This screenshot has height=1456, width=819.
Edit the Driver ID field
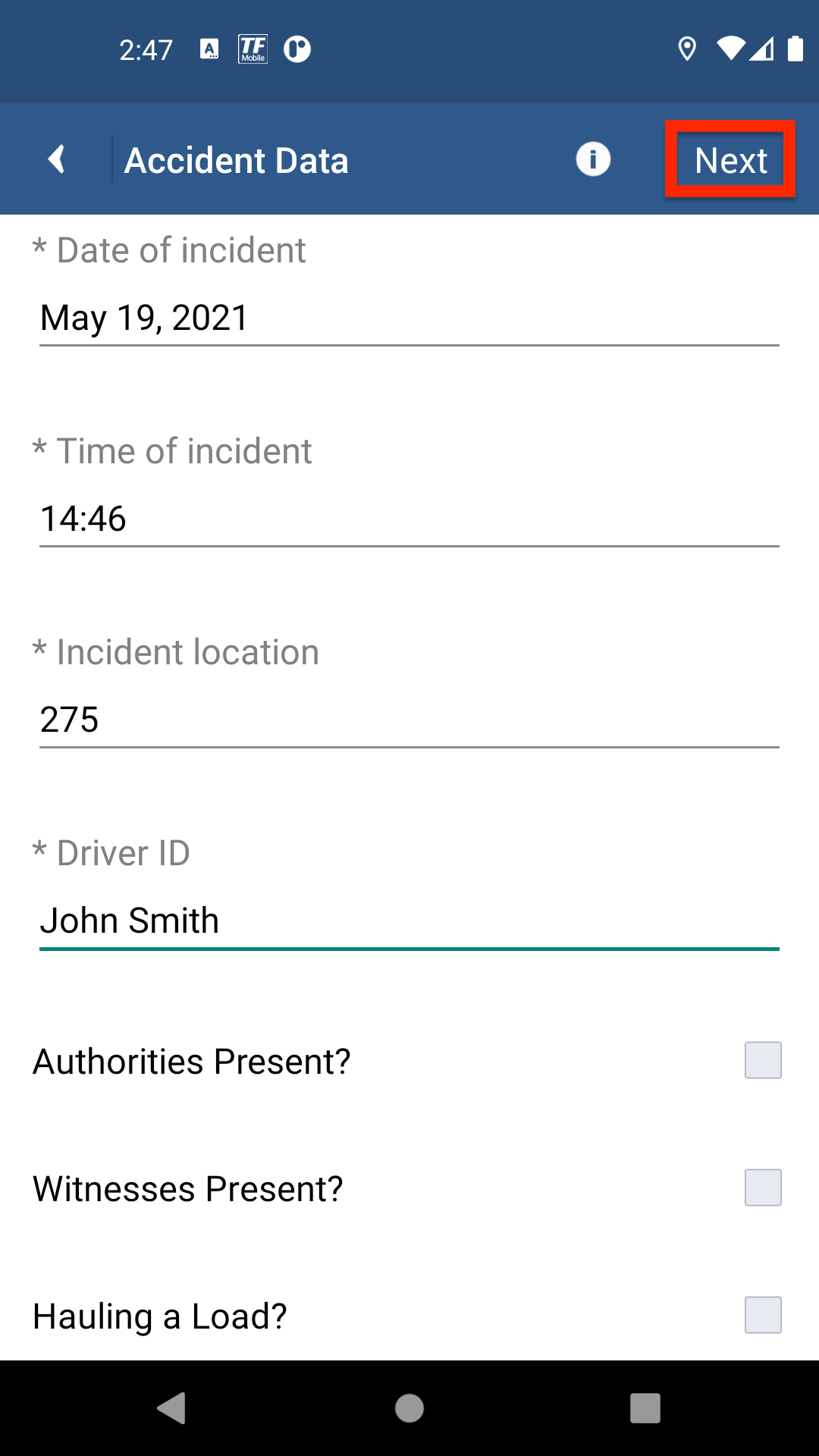[409, 921]
